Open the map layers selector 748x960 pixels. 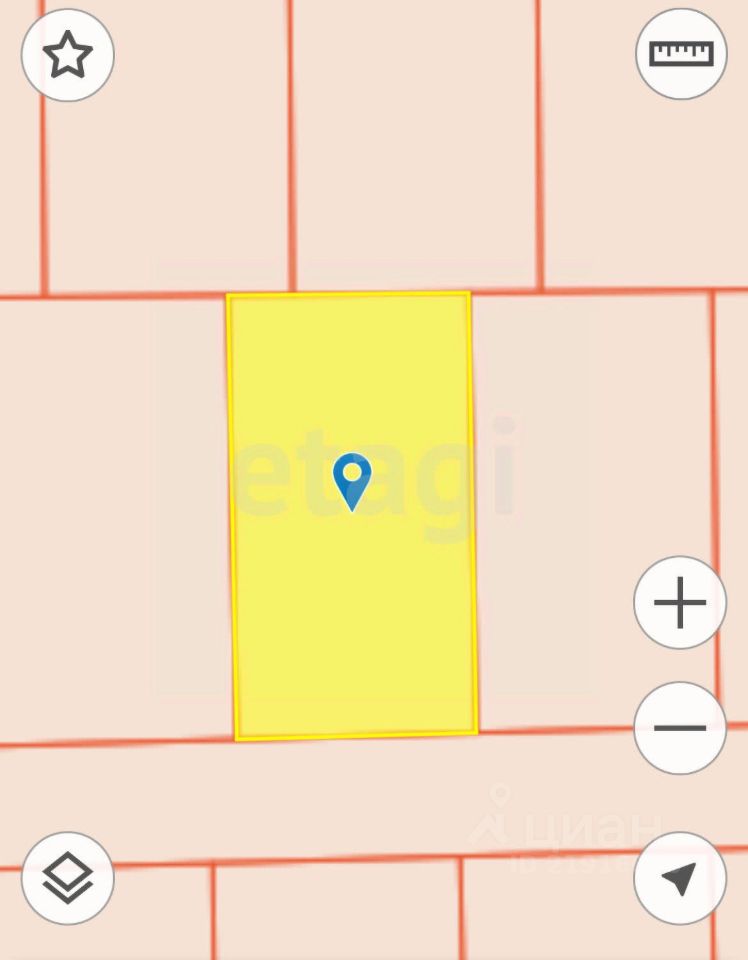[68, 878]
